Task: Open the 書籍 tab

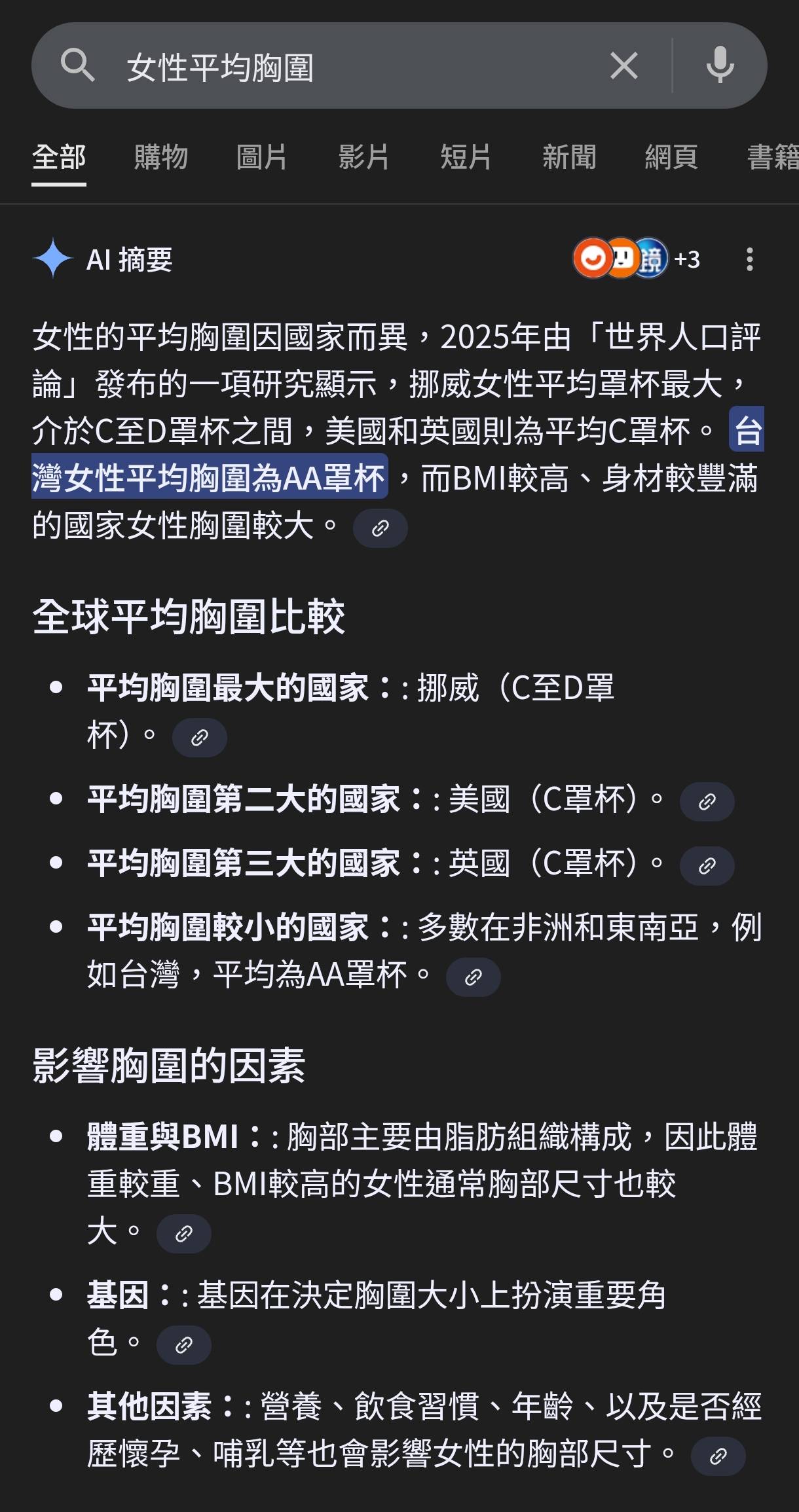Action: [x=773, y=157]
